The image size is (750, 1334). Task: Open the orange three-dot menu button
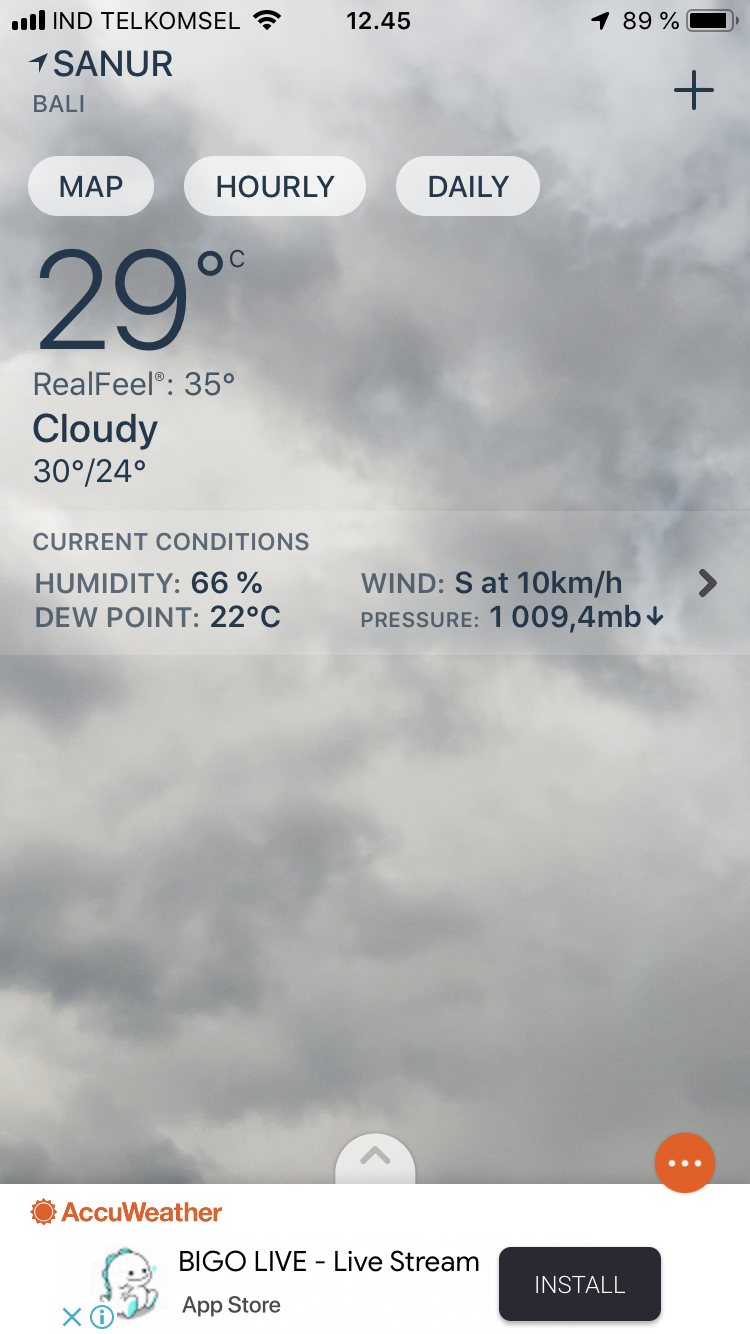click(x=685, y=1163)
